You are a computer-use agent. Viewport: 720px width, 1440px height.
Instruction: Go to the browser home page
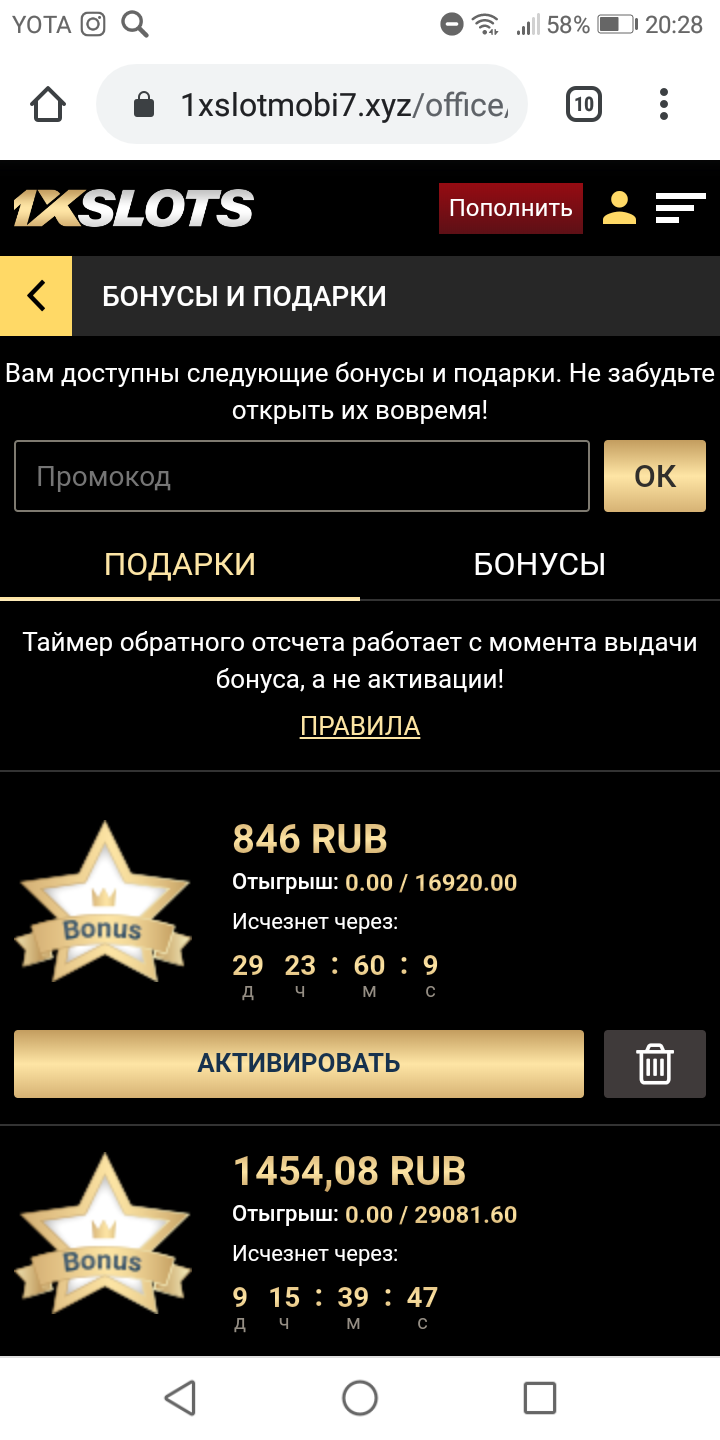pyautogui.click(x=48, y=104)
